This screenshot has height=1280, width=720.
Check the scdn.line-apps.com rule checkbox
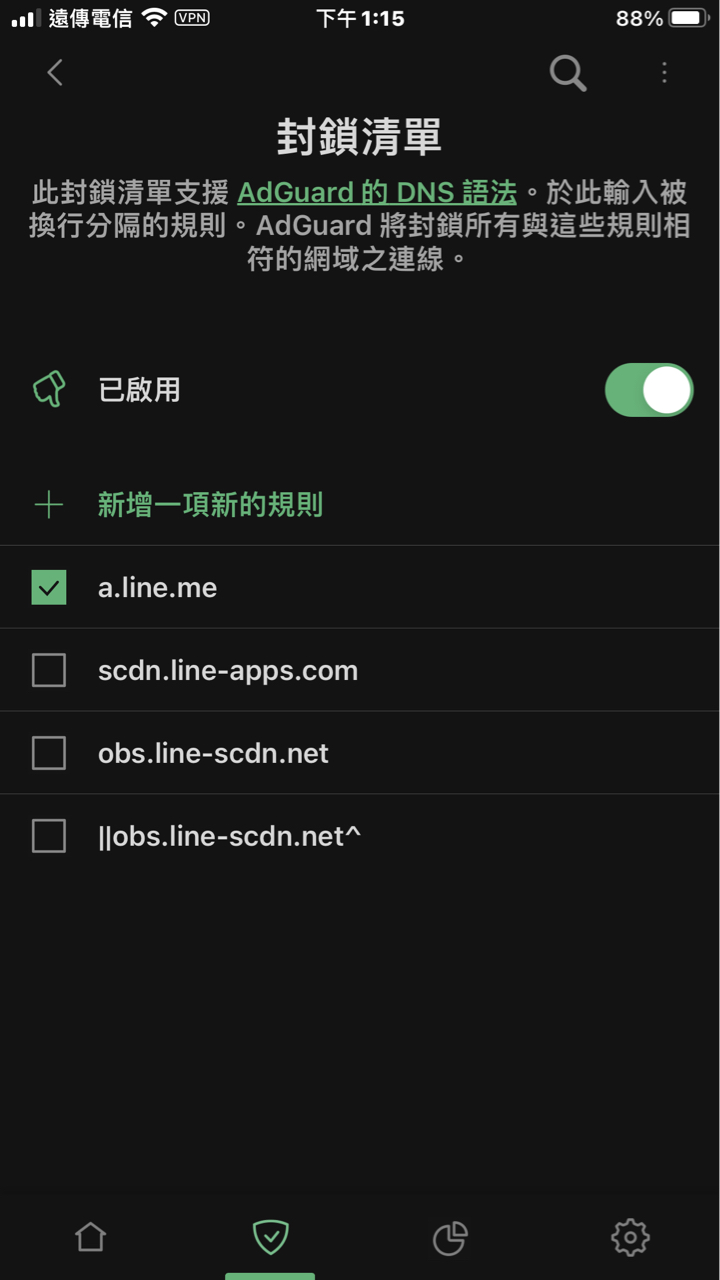click(x=49, y=670)
